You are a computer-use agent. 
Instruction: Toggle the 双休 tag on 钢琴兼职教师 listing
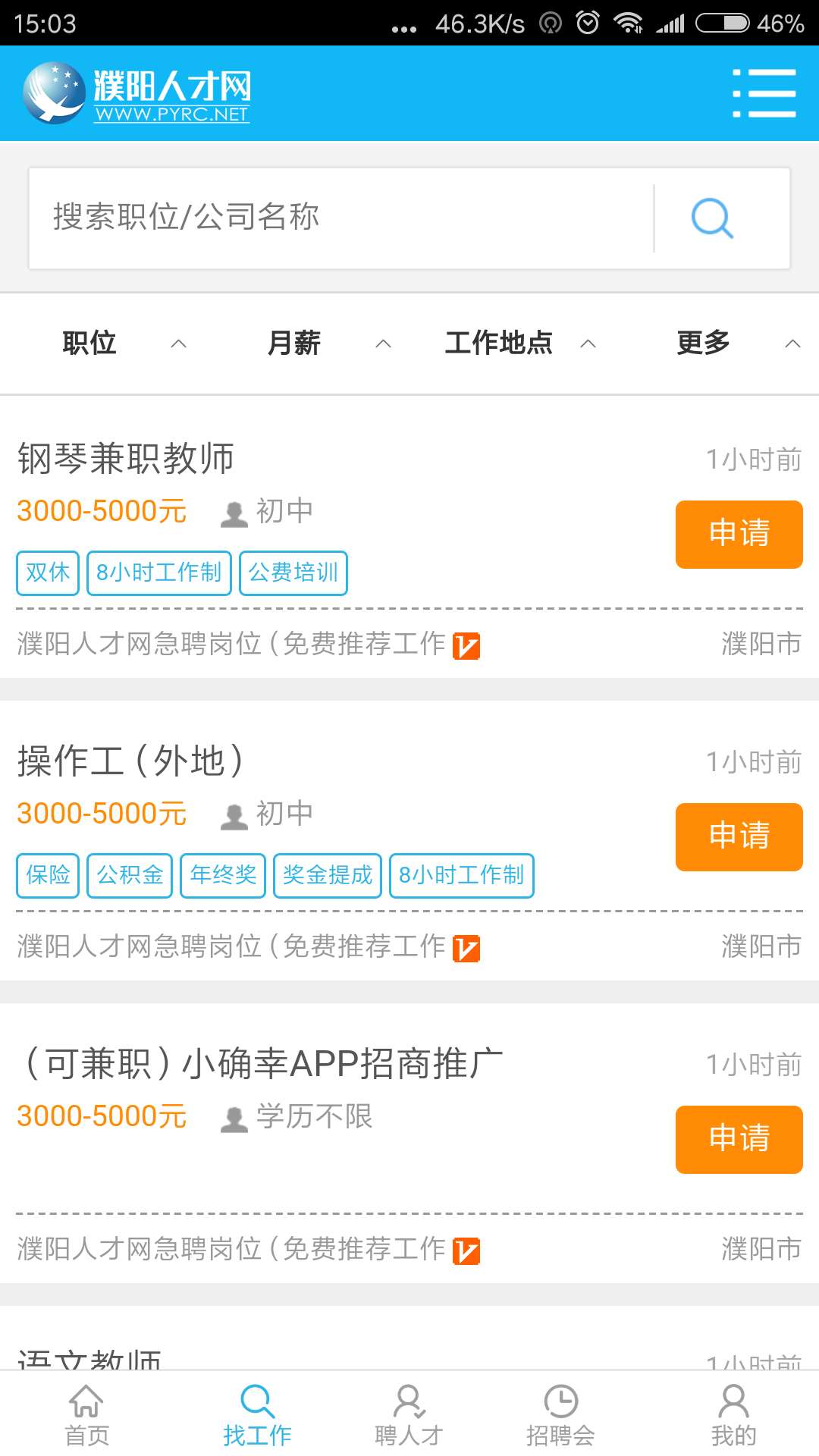coord(47,573)
